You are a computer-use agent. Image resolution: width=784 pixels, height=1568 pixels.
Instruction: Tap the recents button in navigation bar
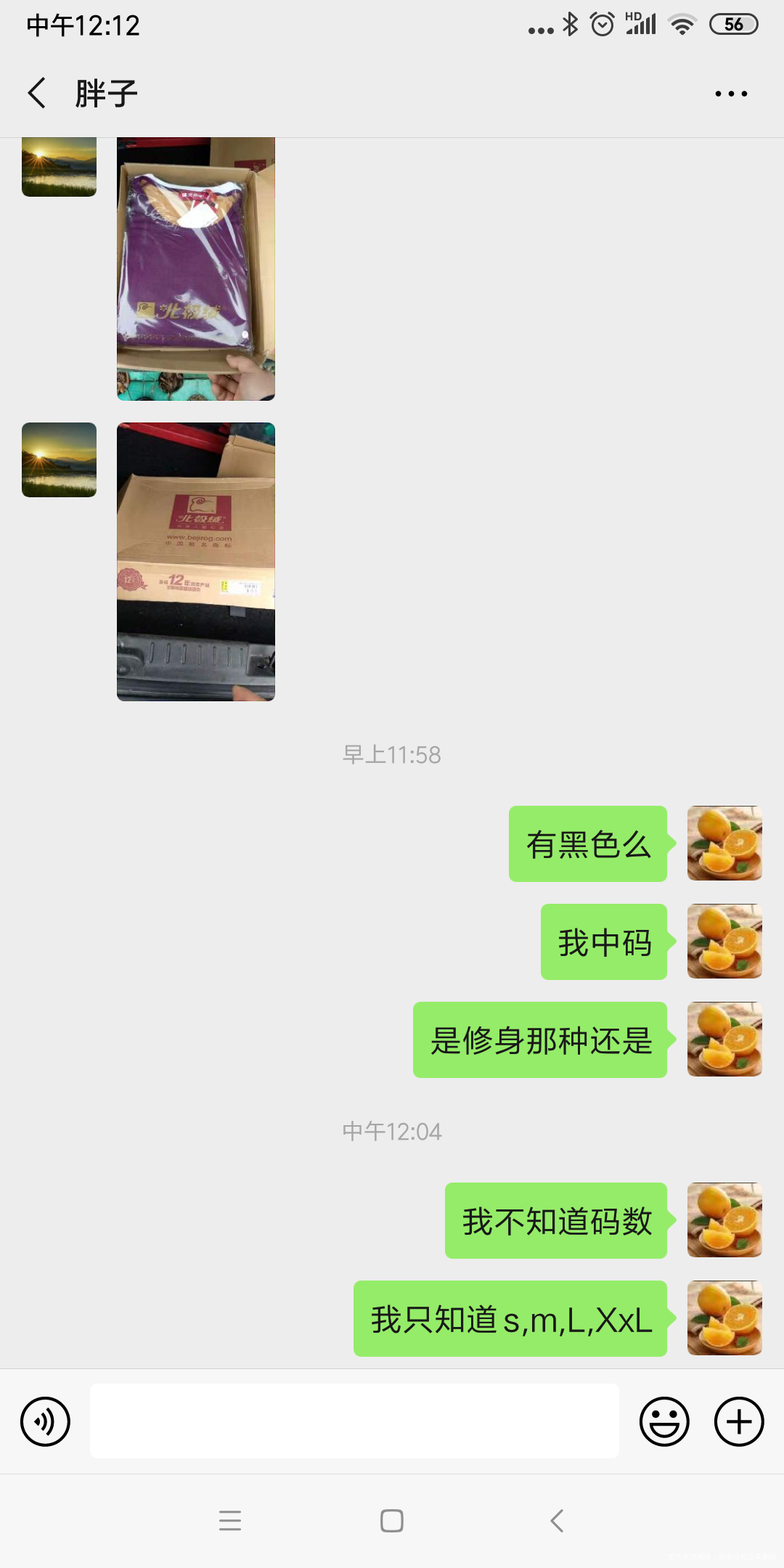pos(230,1522)
